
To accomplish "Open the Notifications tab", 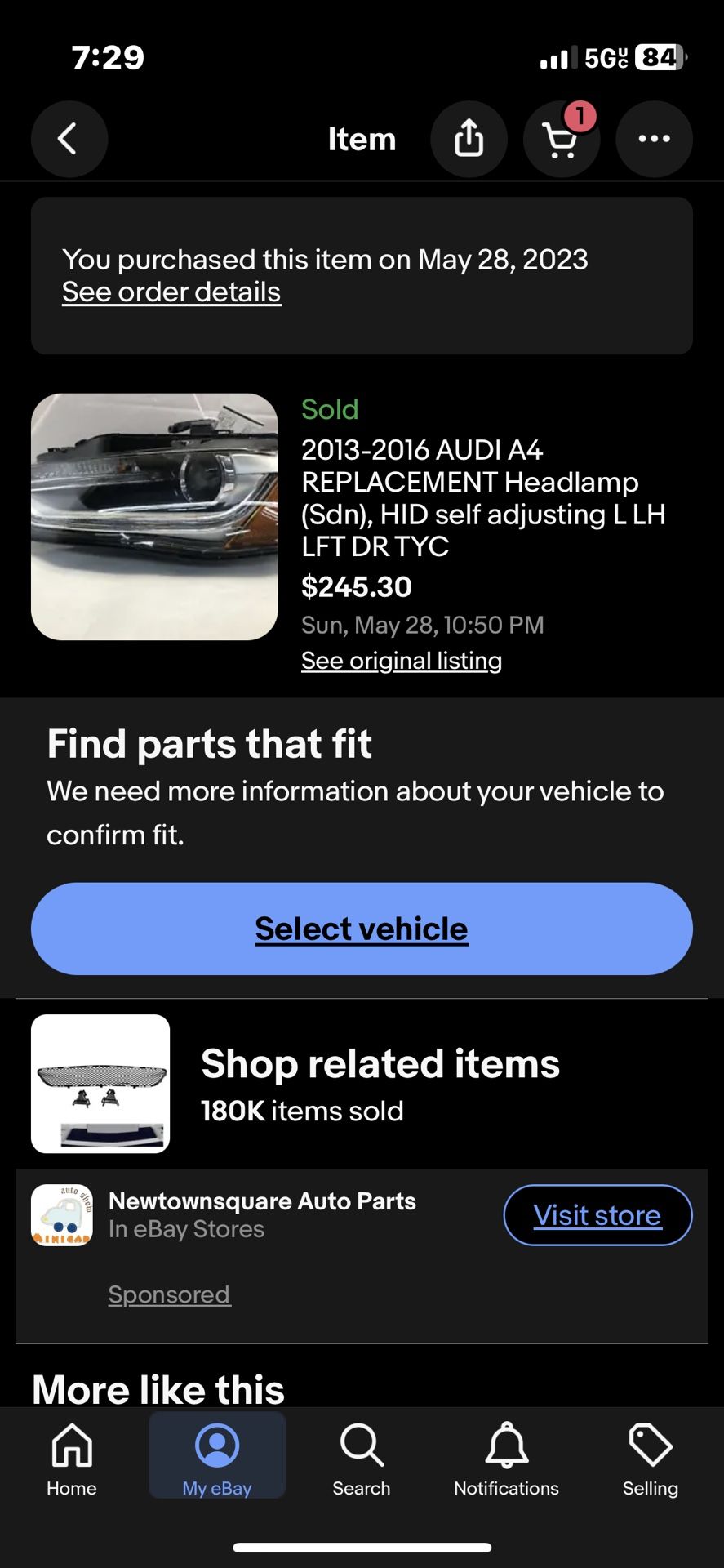I will 506,1459.
